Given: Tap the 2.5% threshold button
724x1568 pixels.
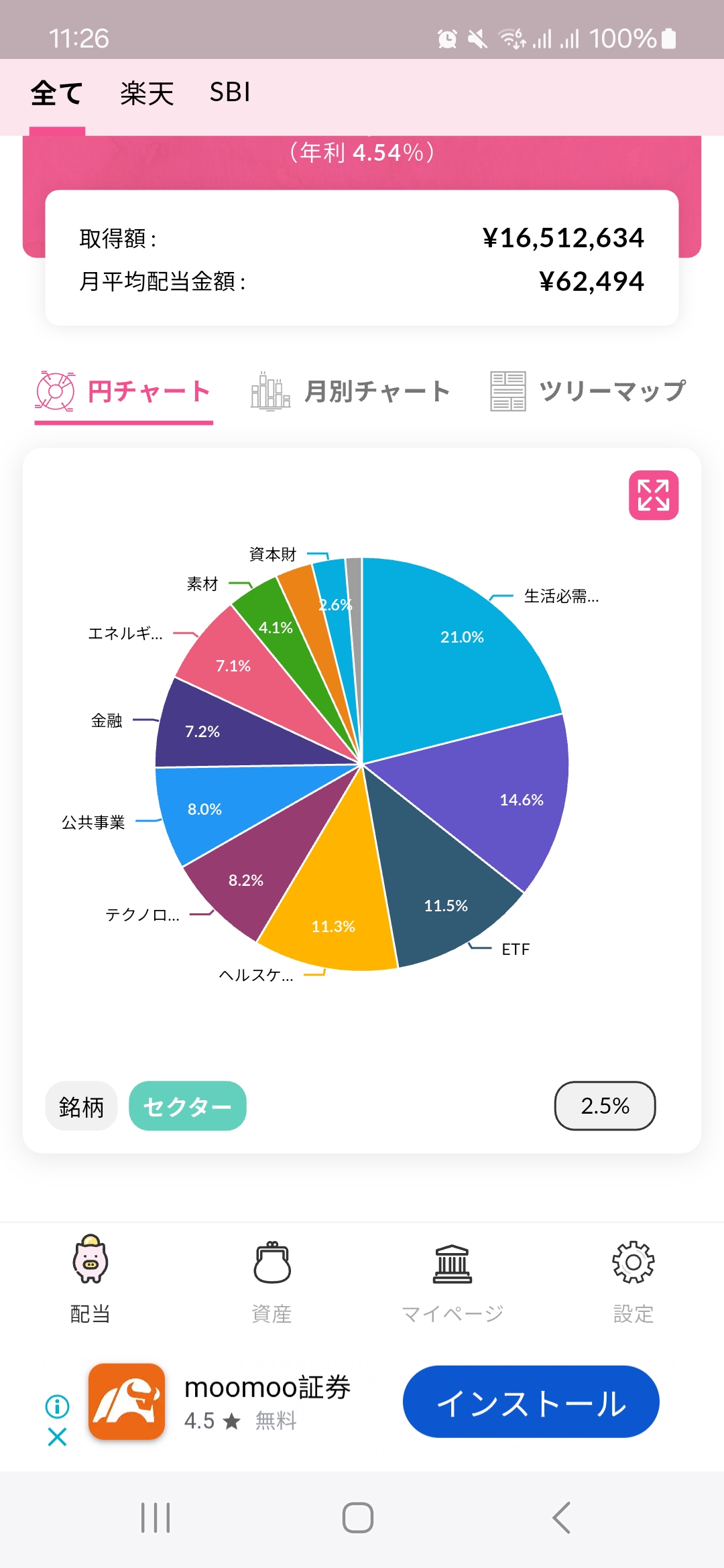Looking at the screenshot, I should click(x=605, y=1106).
